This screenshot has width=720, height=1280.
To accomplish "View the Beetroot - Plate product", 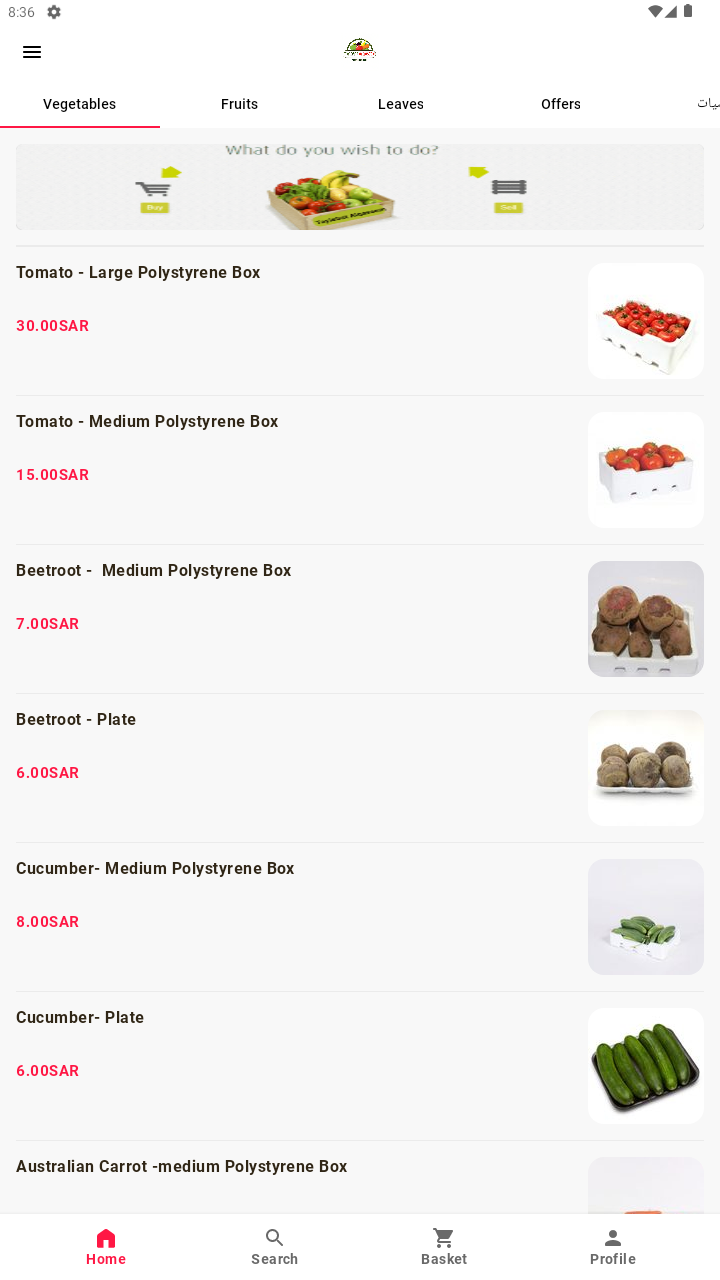I will (360, 768).
